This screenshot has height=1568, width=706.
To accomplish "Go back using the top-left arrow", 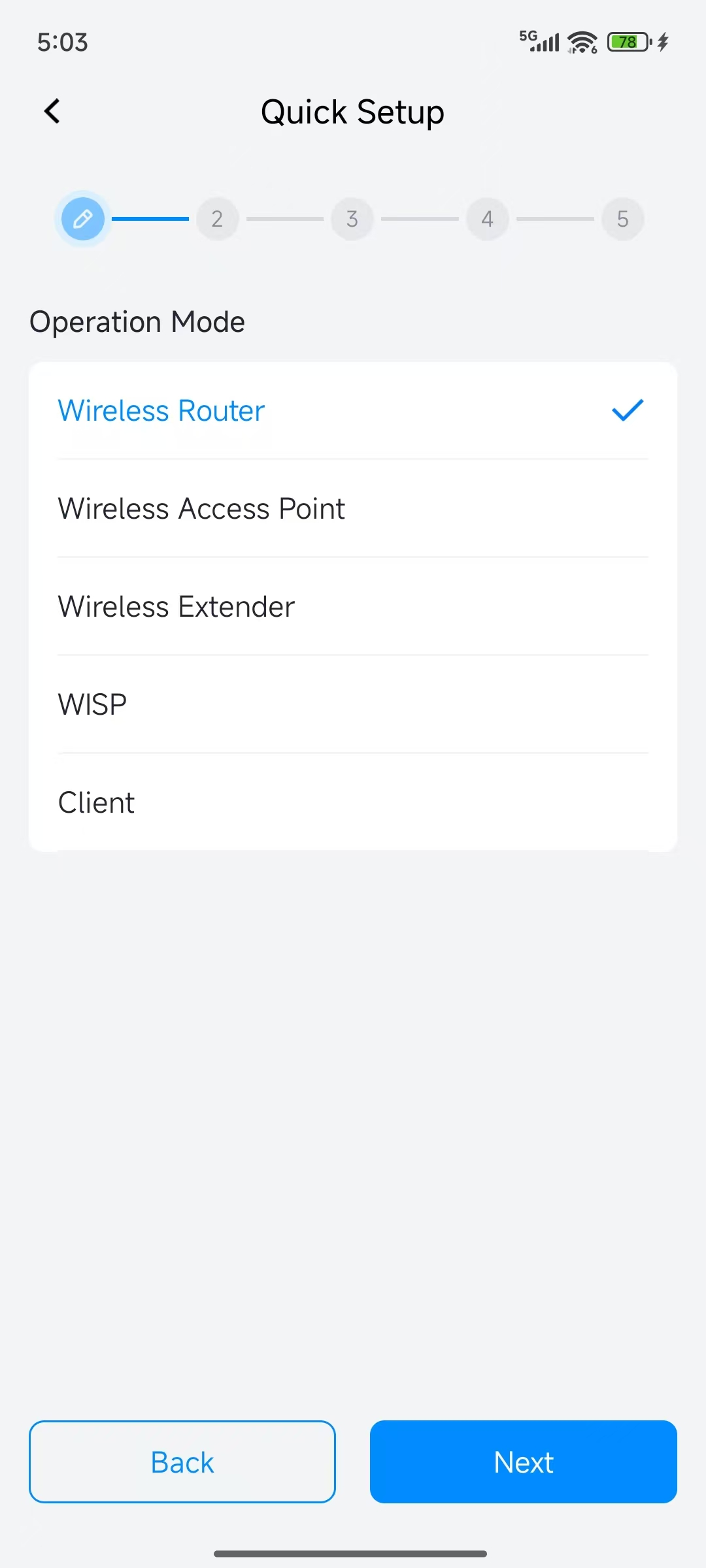I will click(x=52, y=111).
